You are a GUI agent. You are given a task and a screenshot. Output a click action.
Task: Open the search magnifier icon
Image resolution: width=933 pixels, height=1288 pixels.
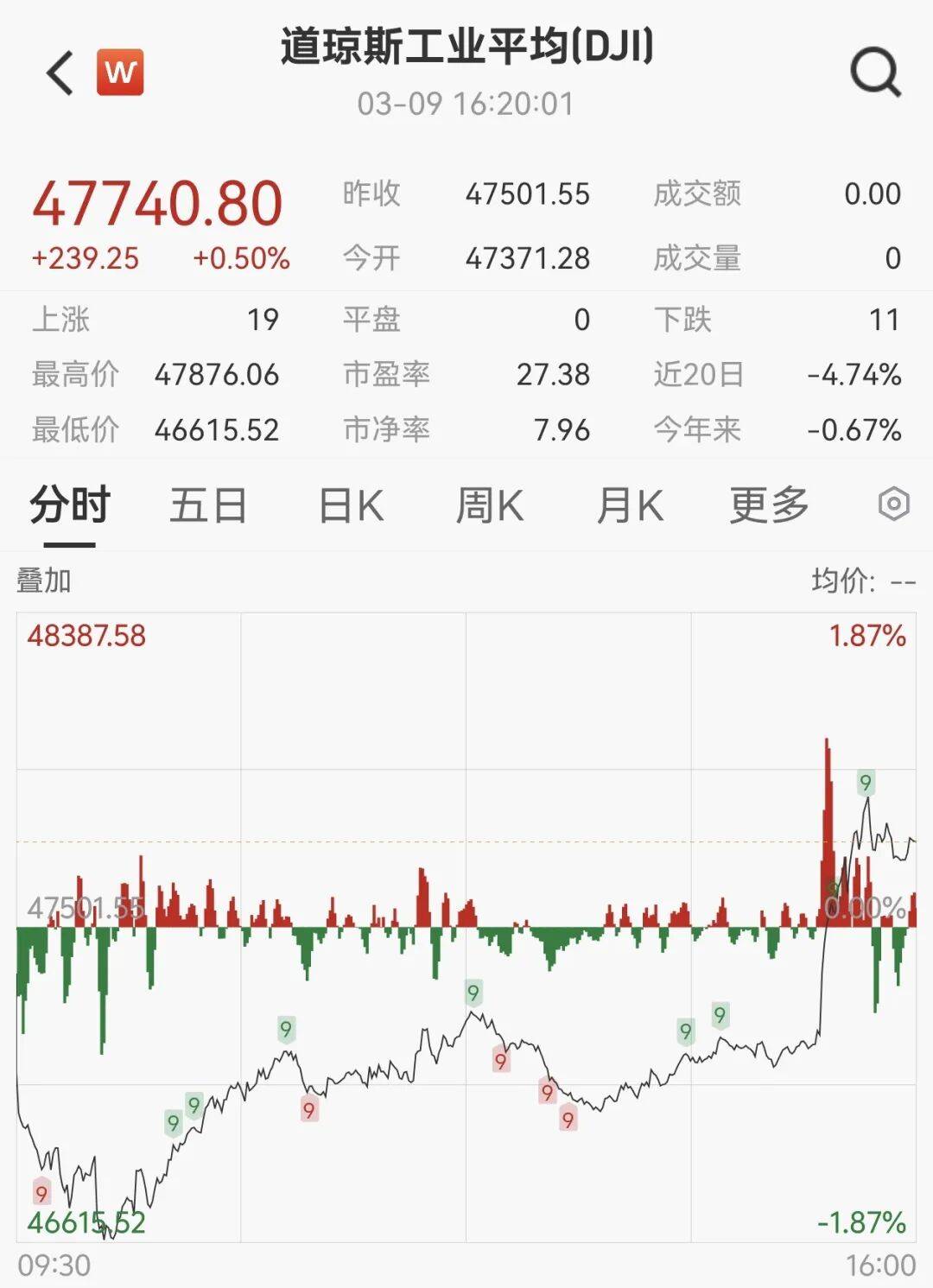click(875, 72)
